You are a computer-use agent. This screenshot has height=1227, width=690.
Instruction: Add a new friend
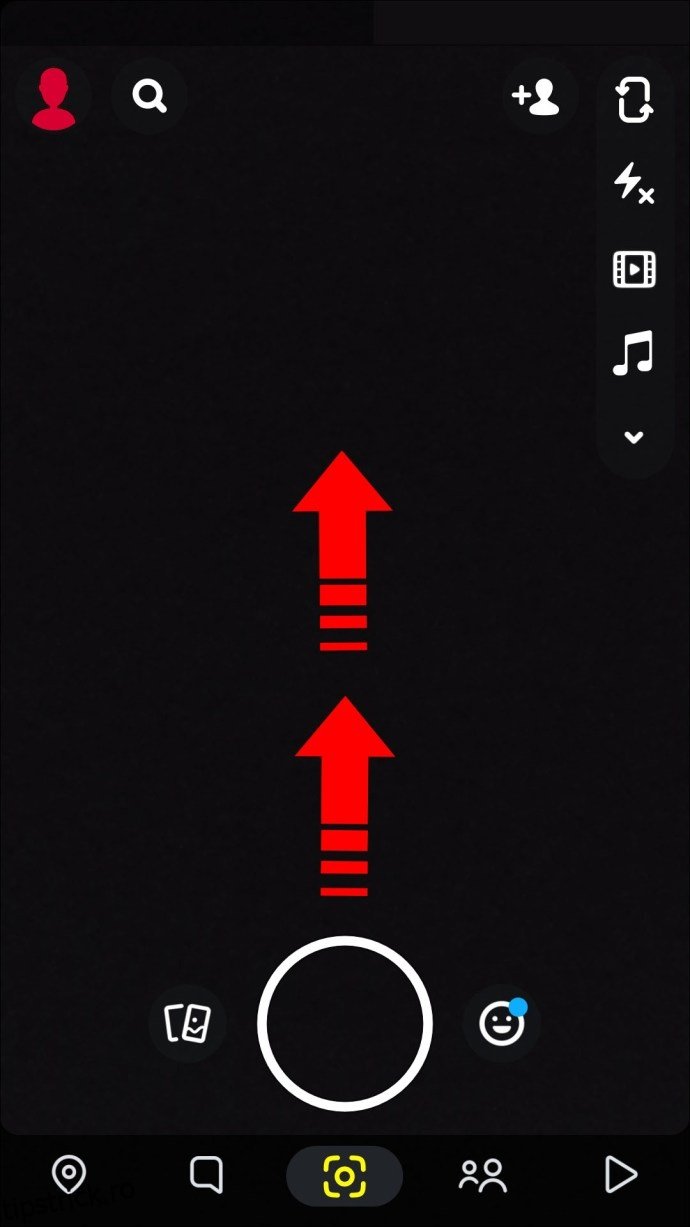coord(536,97)
